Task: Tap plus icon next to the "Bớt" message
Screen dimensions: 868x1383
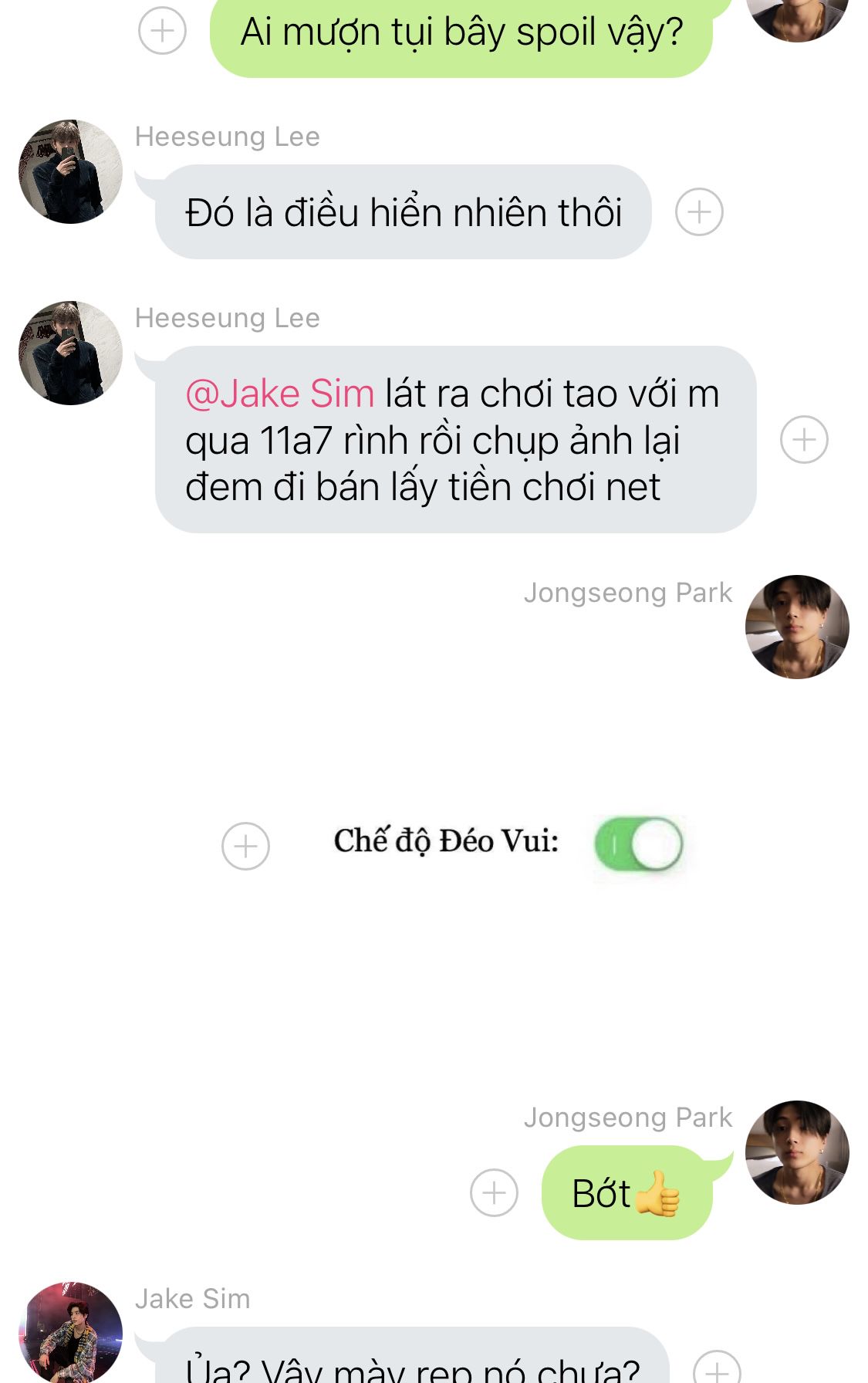Action: 494,1192
